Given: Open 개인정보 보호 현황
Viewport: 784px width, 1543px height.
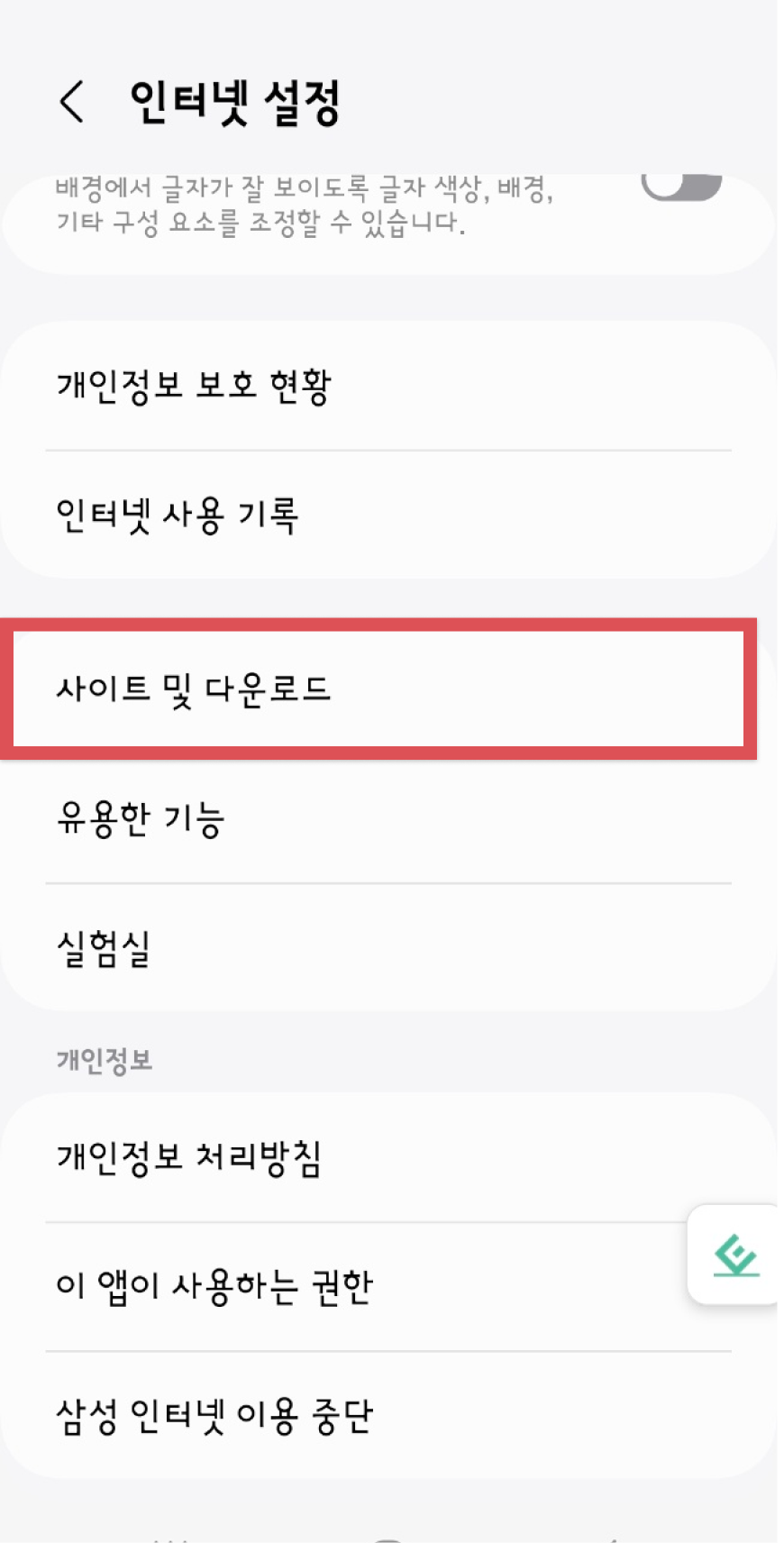Looking at the screenshot, I should pos(387,386).
